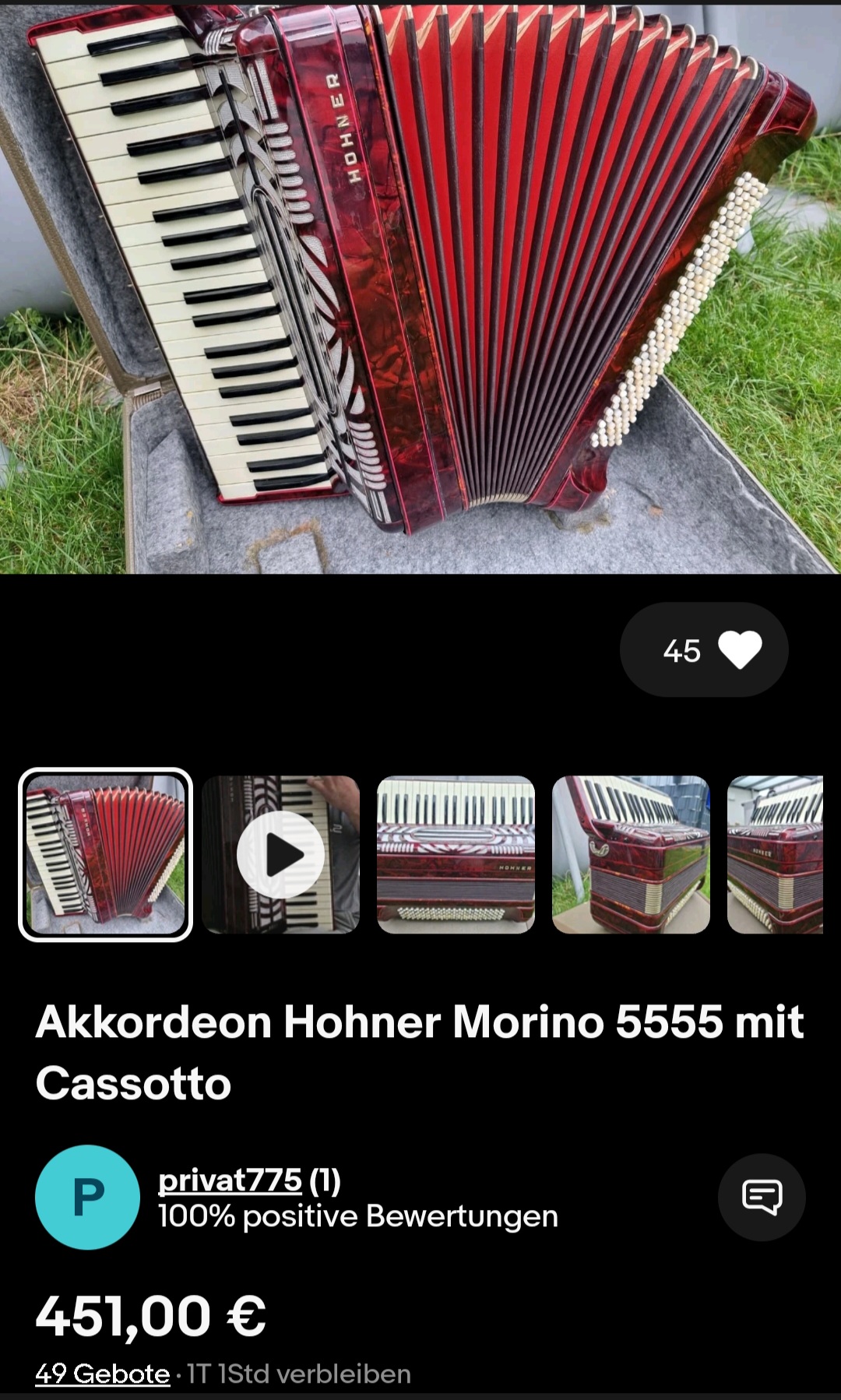Message the seller via chat icon
The width and height of the screenshot is (841, 1400).
tap(762, 1197)
